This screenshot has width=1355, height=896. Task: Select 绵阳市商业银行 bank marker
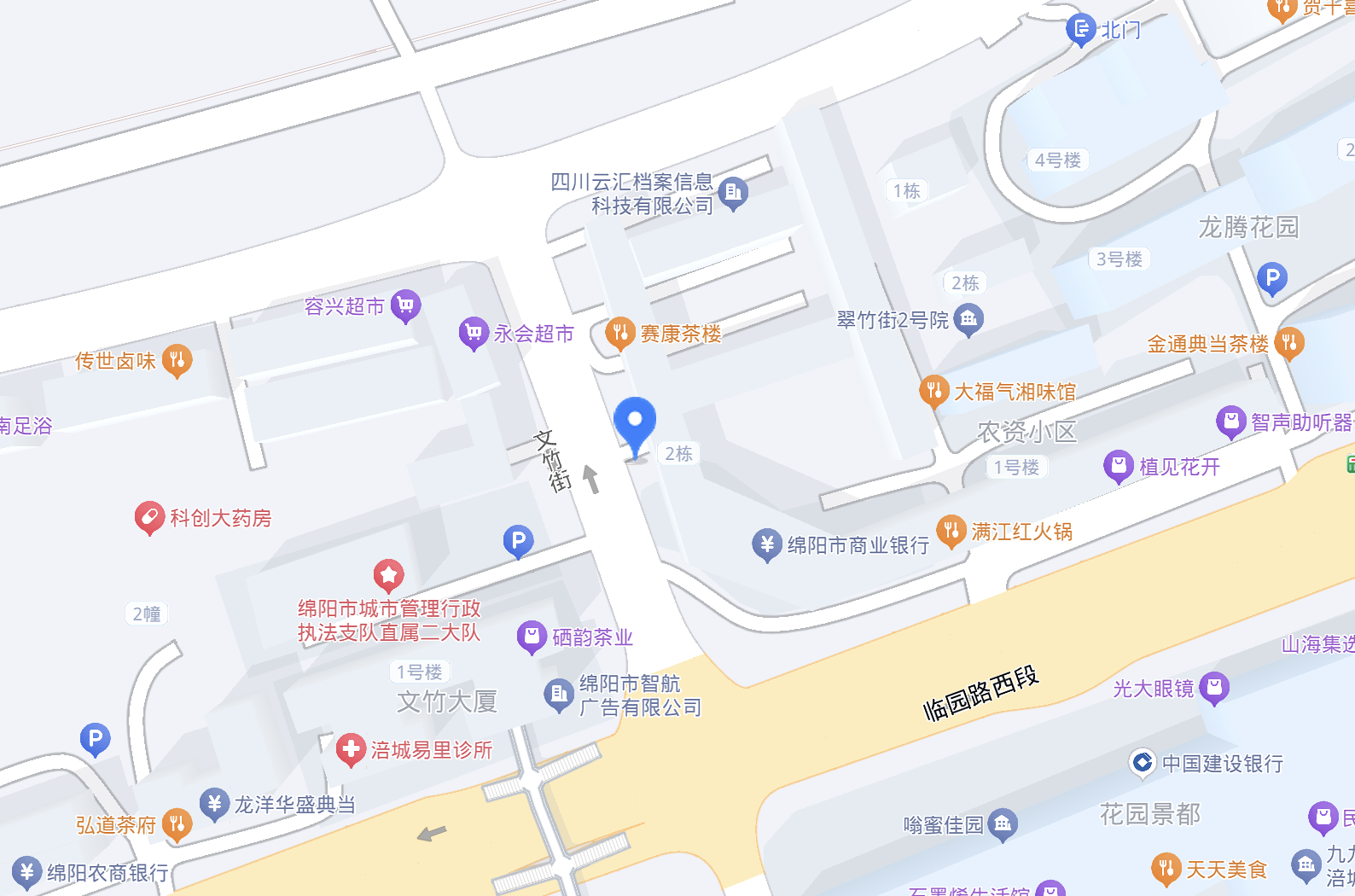pyautogui.click(x=766, y=544)
